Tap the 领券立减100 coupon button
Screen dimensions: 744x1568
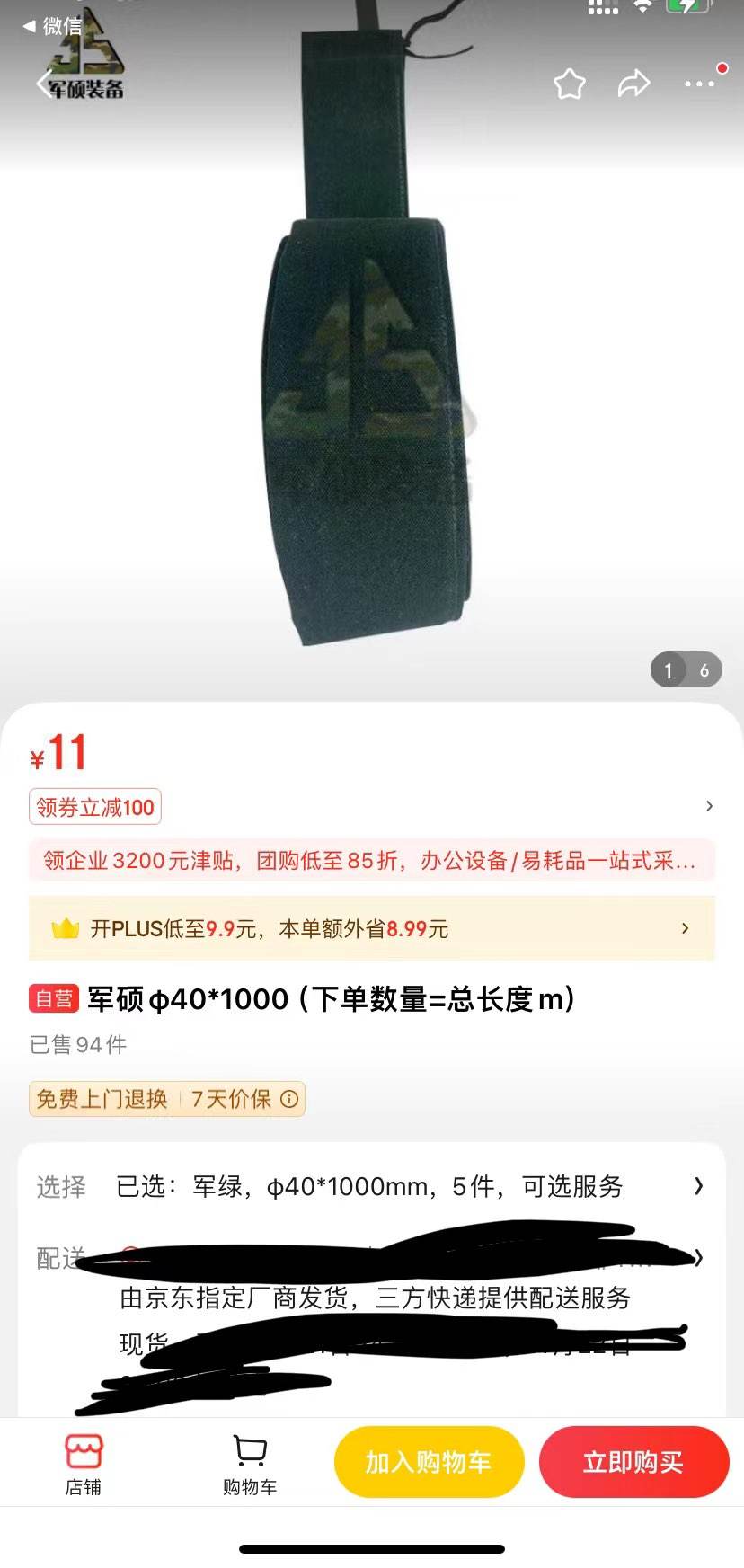[93, 806]
